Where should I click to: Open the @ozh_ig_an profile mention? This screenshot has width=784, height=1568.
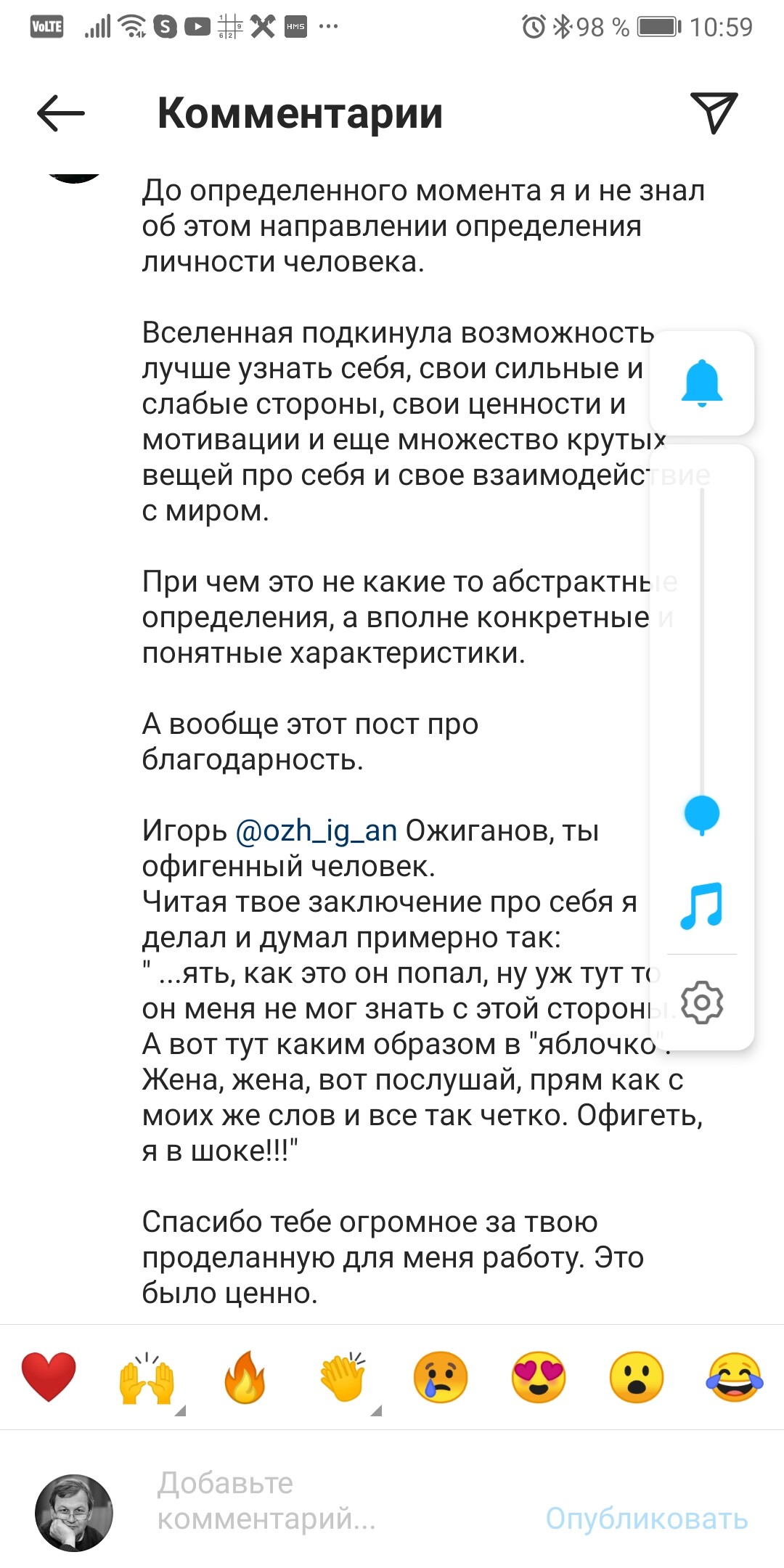click(317, 830)
